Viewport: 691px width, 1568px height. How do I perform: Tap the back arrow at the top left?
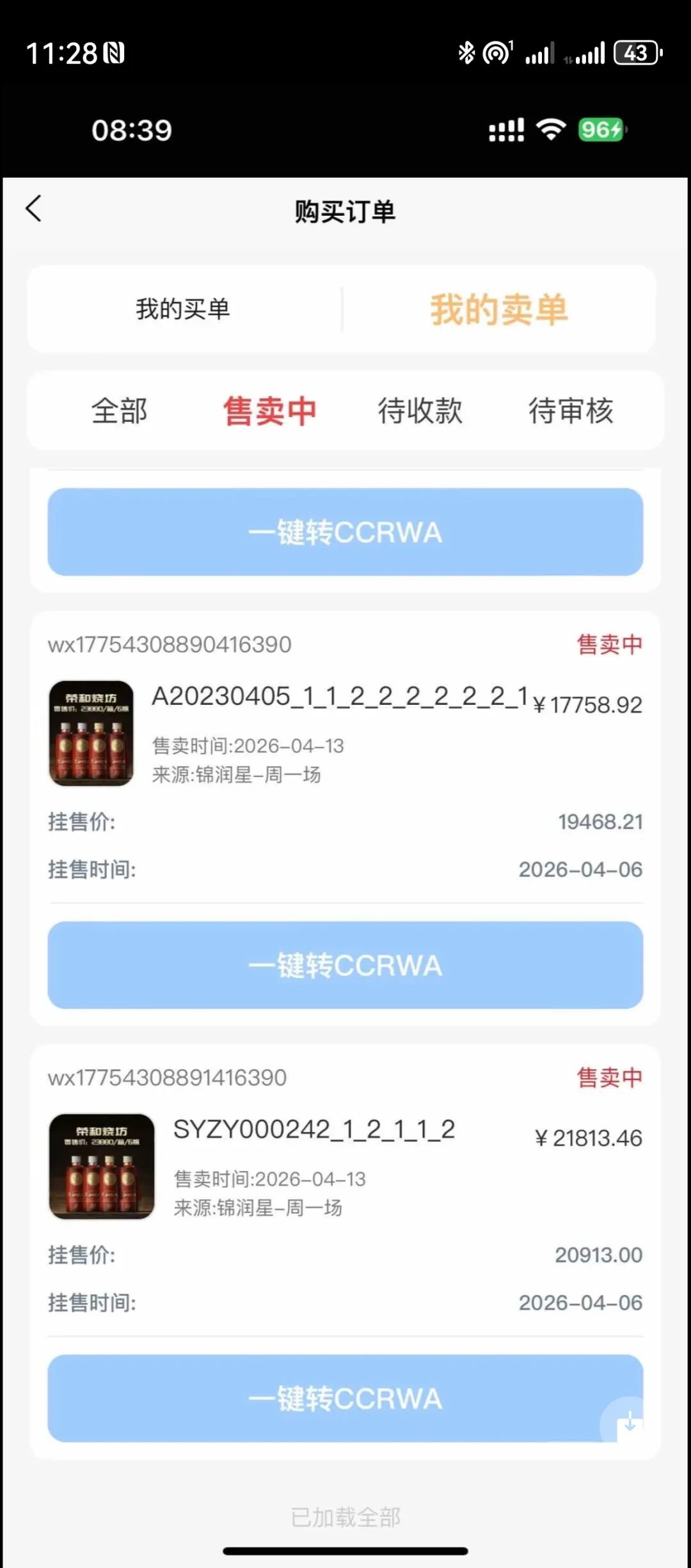[34, 209]
